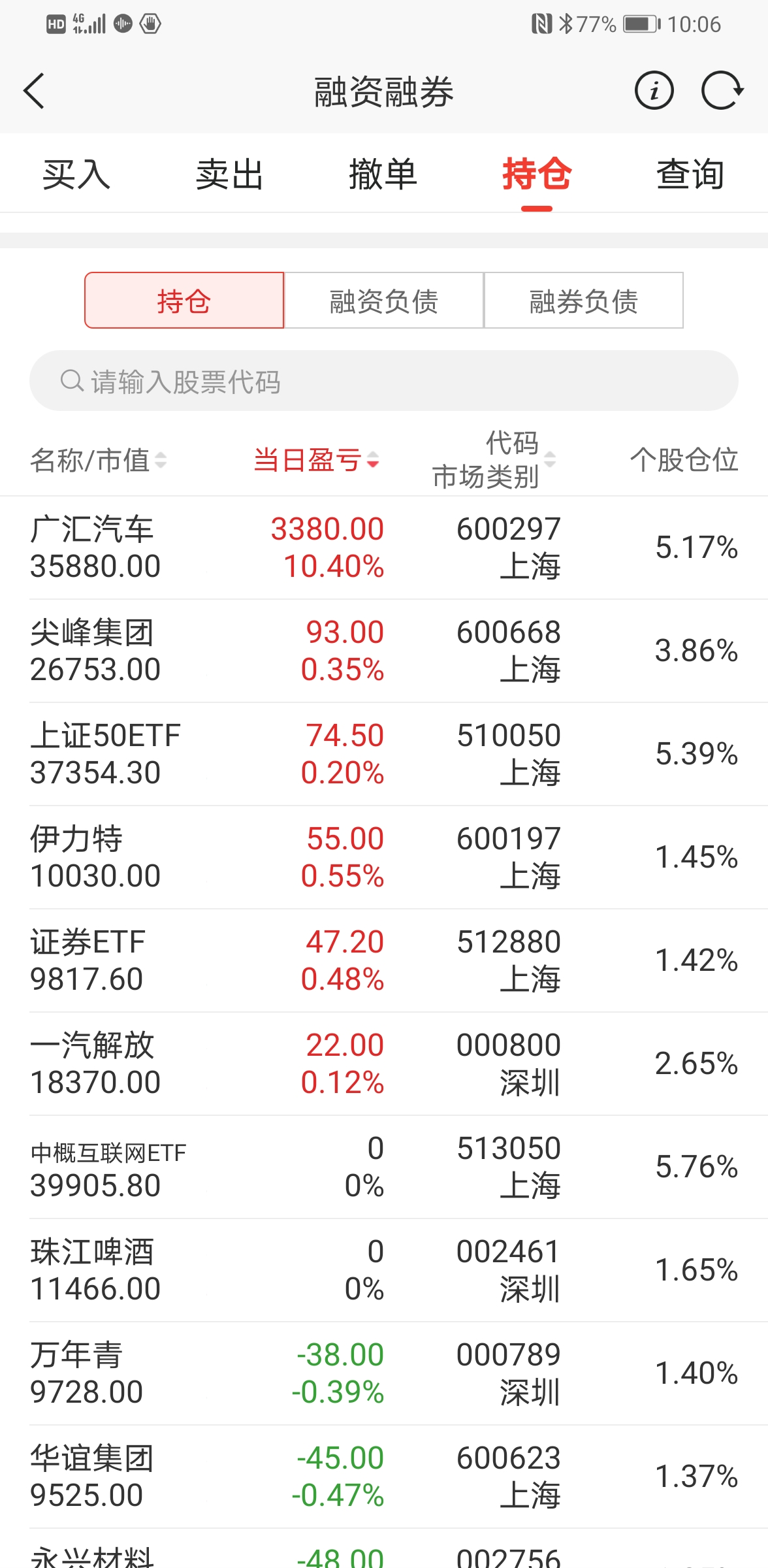Go back from the 融资融券 page

pyautogui.click(x=34, y=91)
